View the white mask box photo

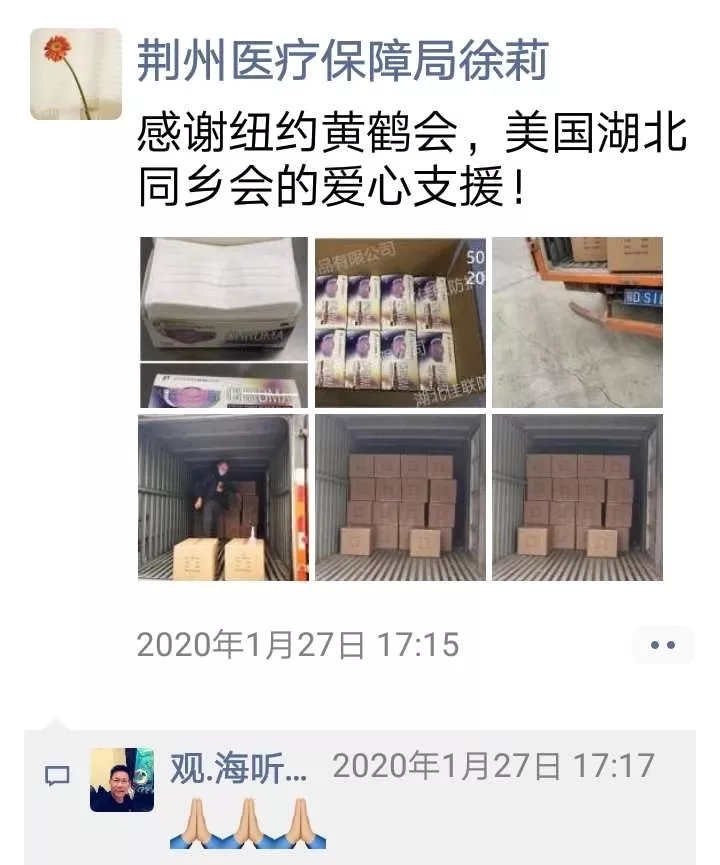(x=223, y=322)
